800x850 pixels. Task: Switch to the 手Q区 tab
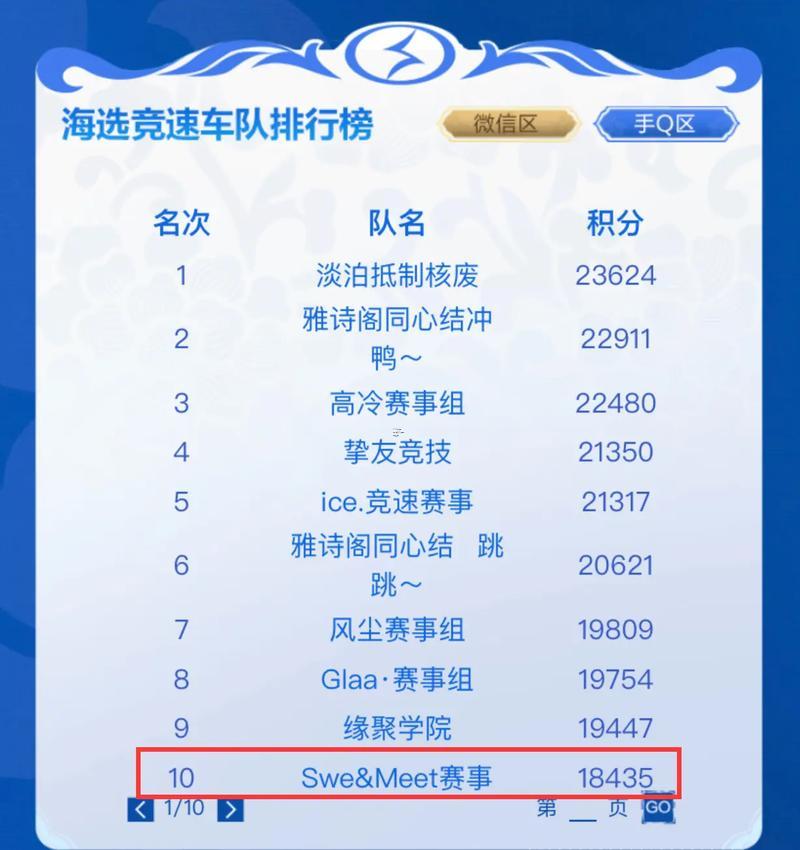pos(666,124)
